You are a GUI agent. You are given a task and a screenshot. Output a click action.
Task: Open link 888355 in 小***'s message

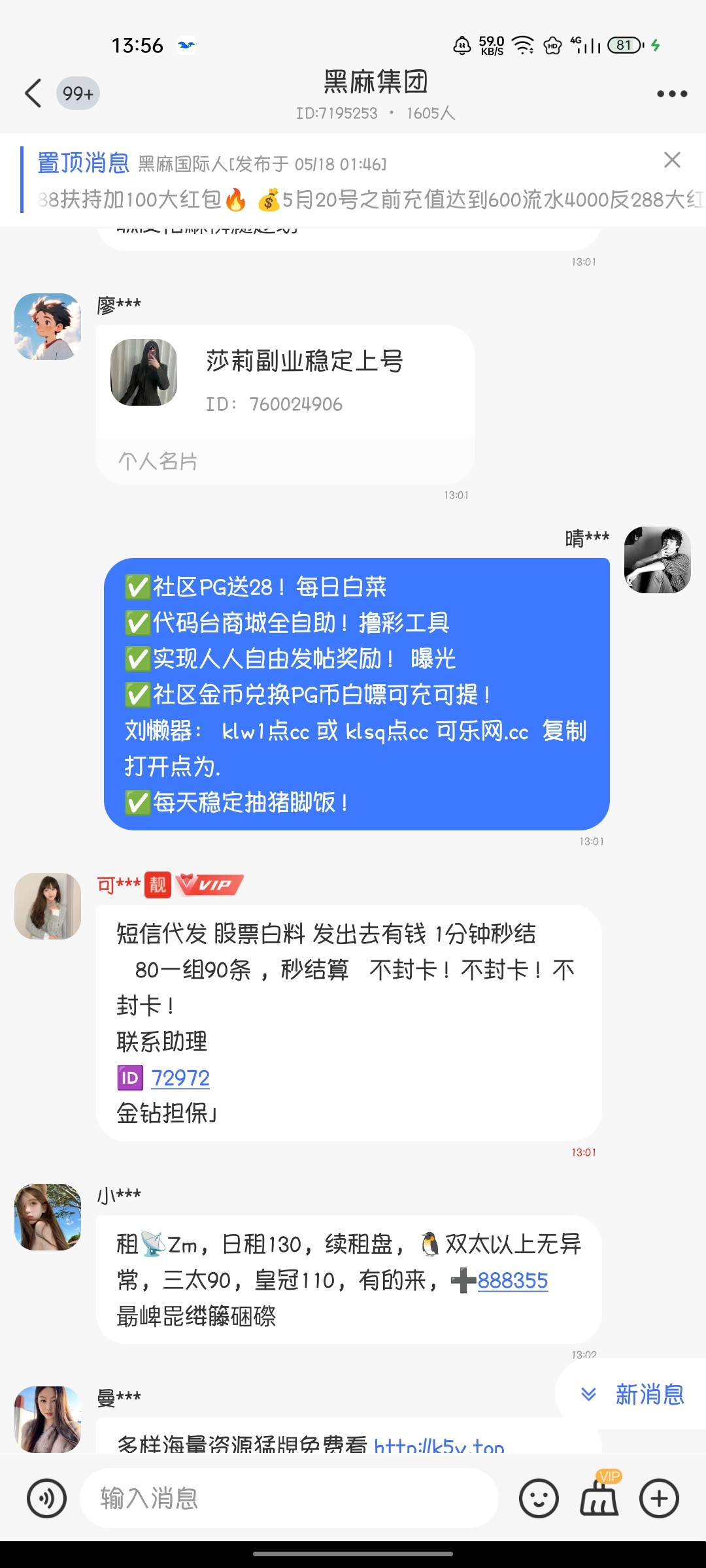514,1281
